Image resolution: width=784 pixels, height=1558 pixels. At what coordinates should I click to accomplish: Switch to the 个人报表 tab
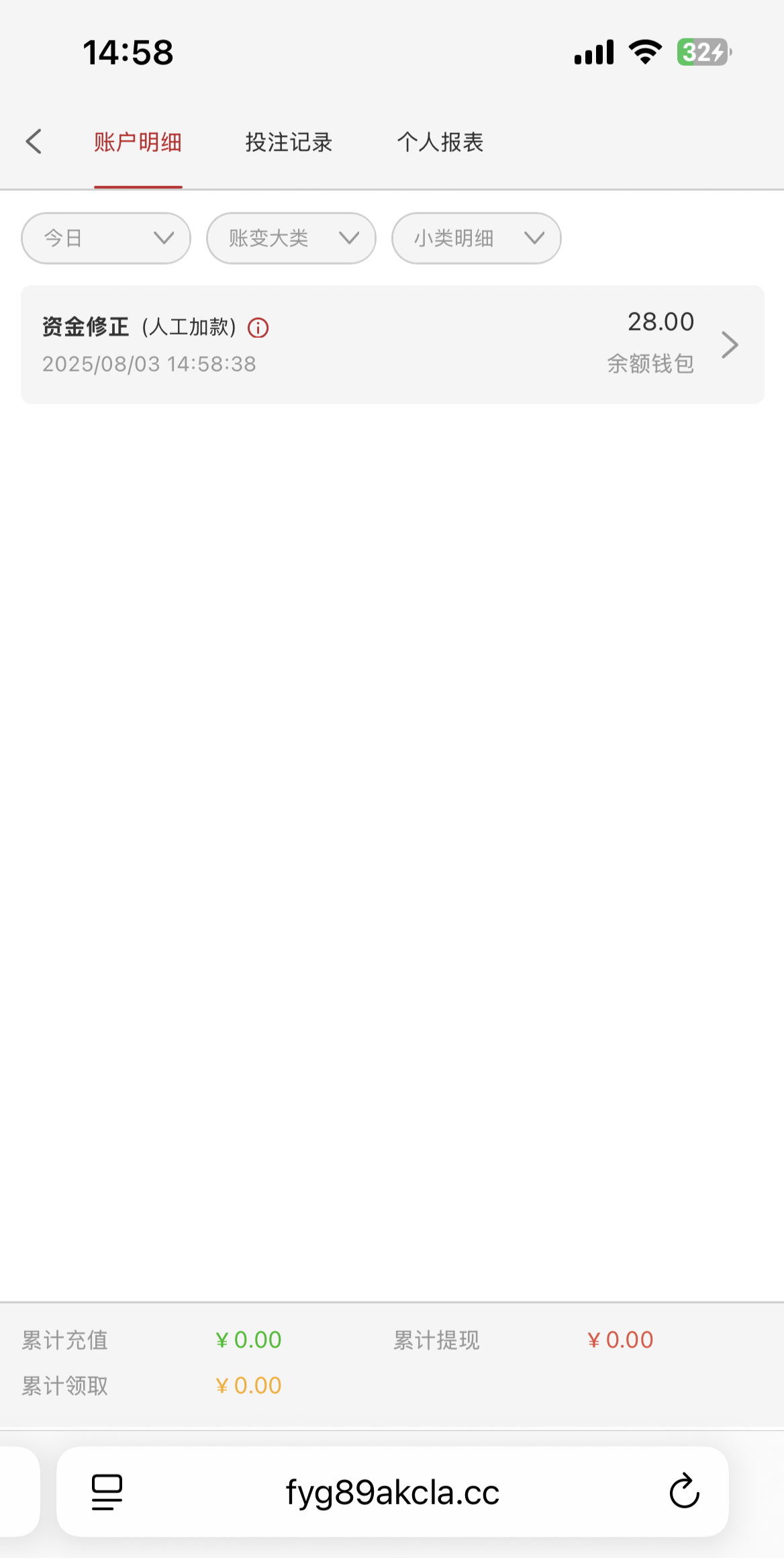click(x=440, y=142)
